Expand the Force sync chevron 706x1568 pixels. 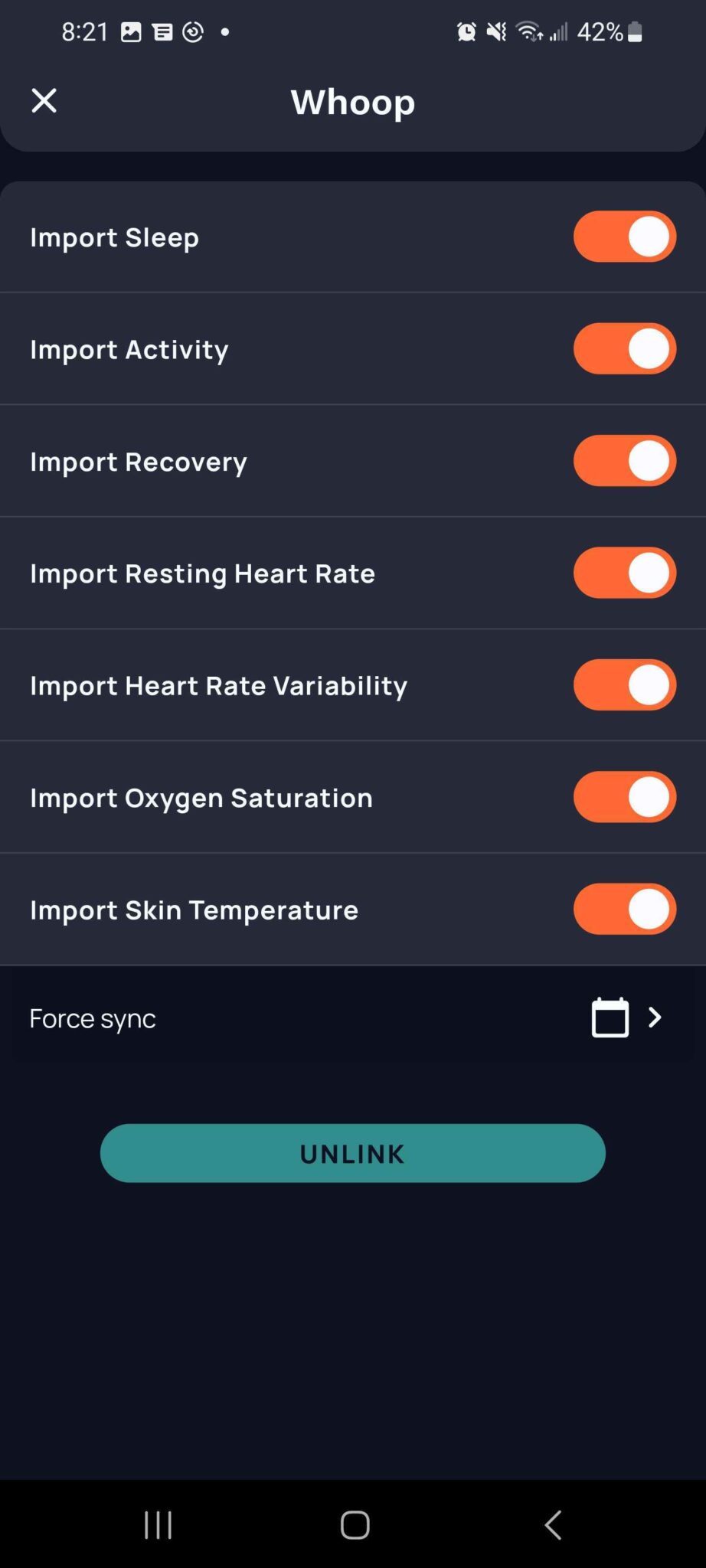[655, 1018]
